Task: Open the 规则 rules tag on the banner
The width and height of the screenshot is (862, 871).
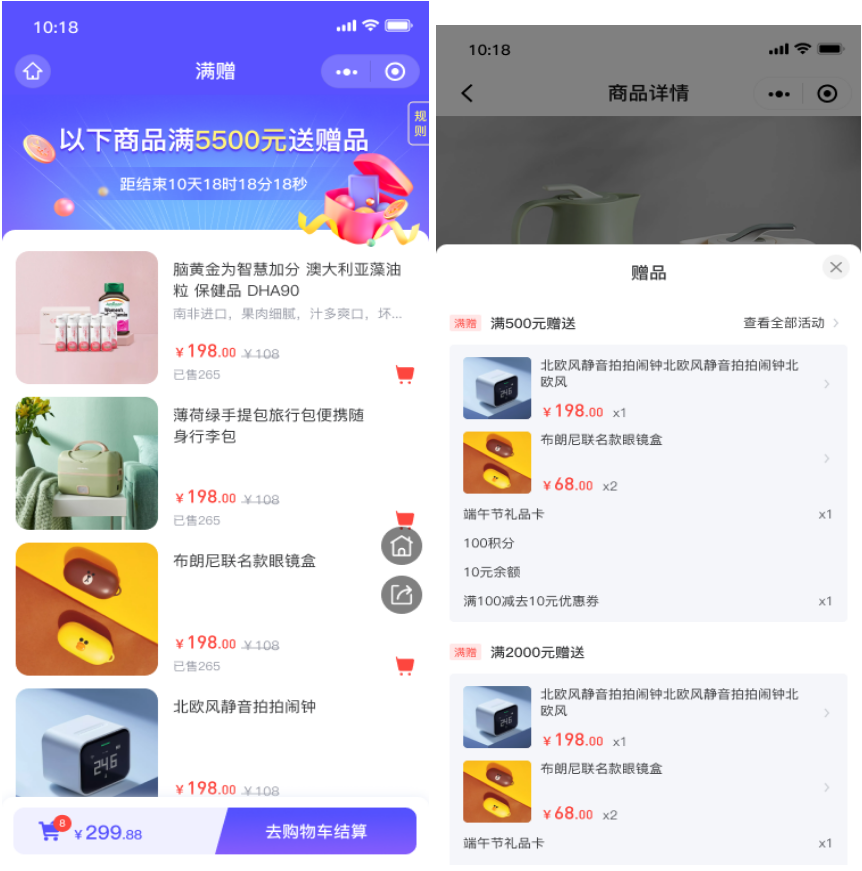Action: pos(419,123)
